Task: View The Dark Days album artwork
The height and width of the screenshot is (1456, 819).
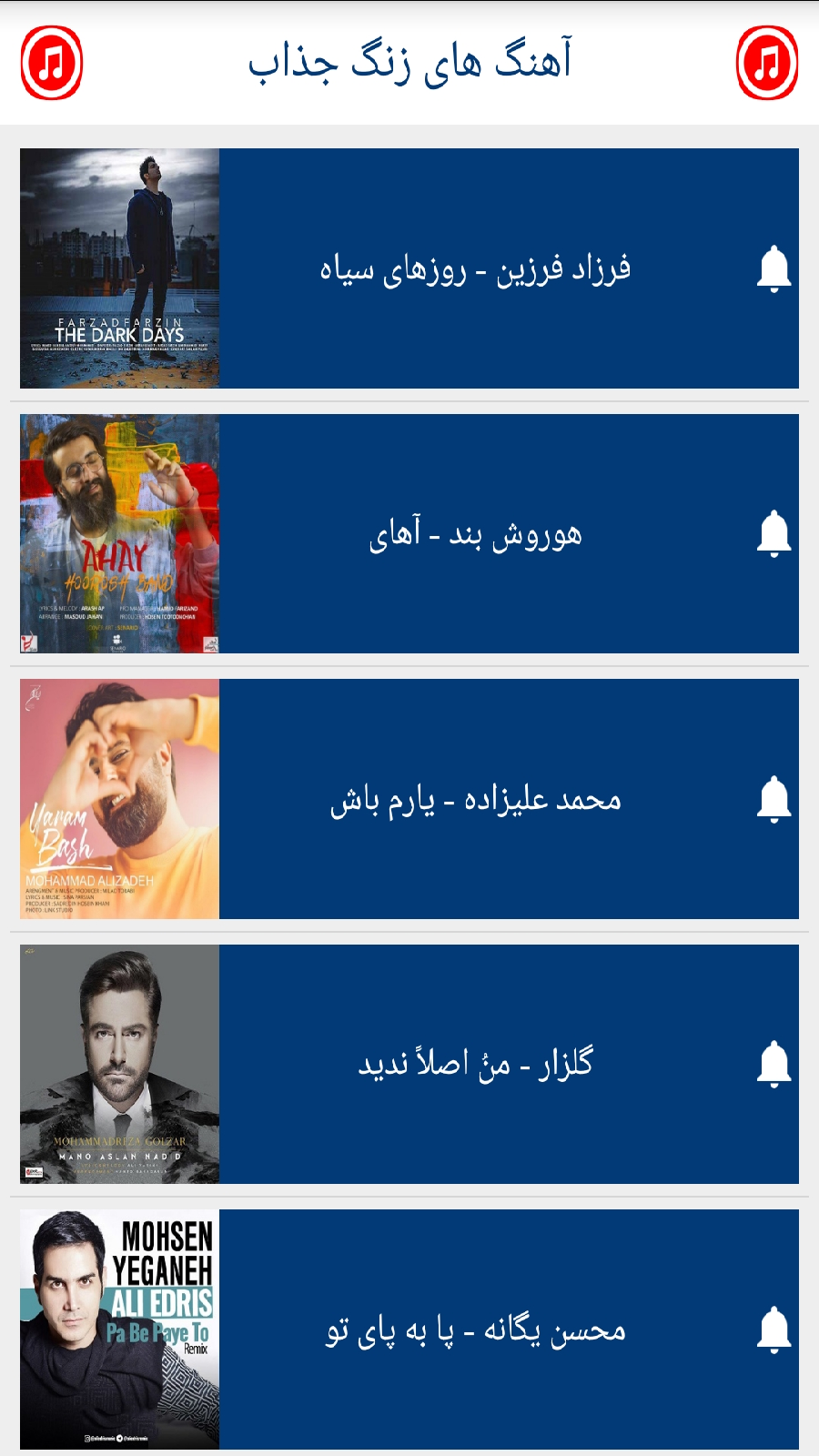Action: [x=118, y=268]
